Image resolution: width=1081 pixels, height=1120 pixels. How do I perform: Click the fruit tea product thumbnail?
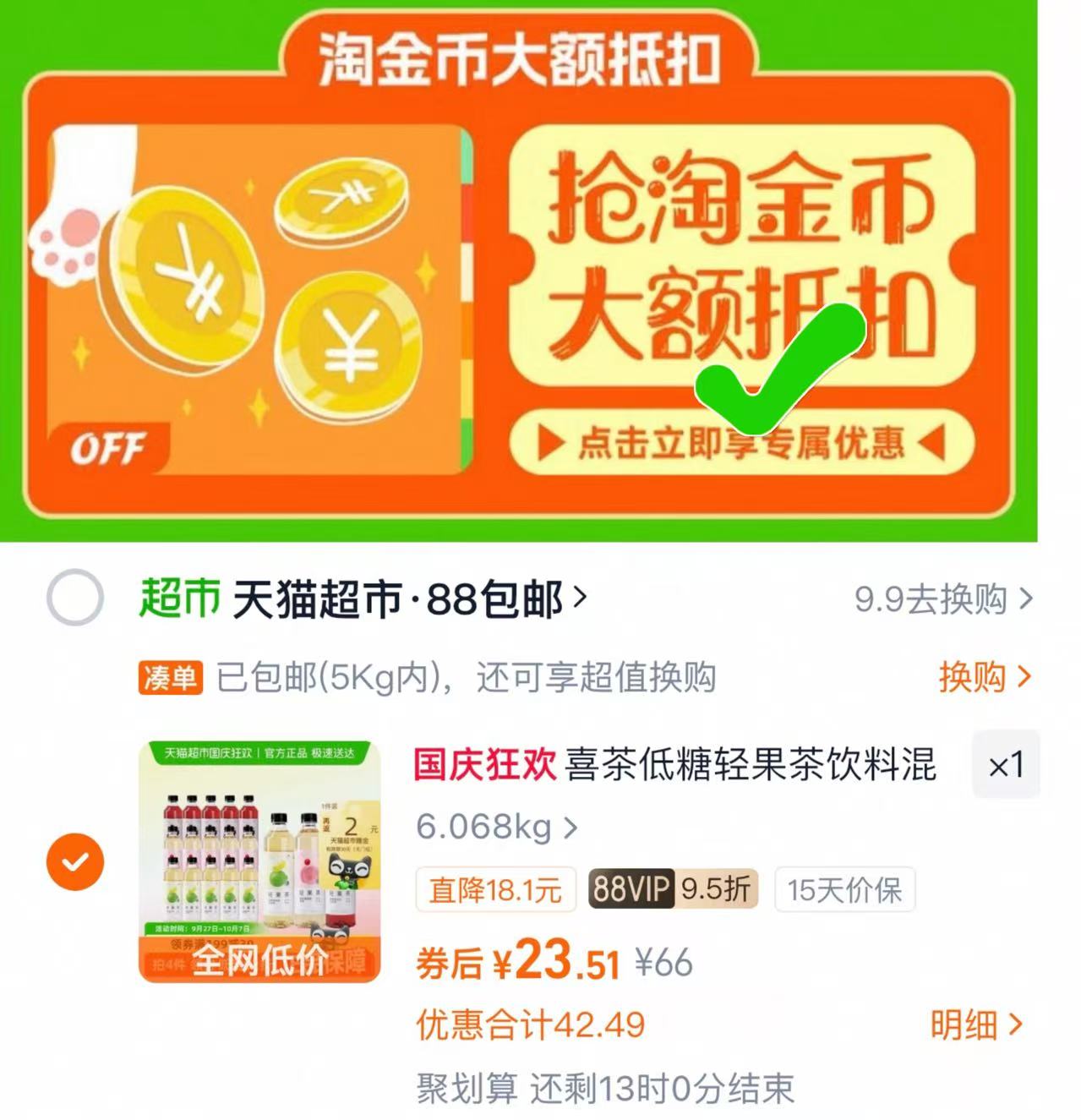(258, 862)
